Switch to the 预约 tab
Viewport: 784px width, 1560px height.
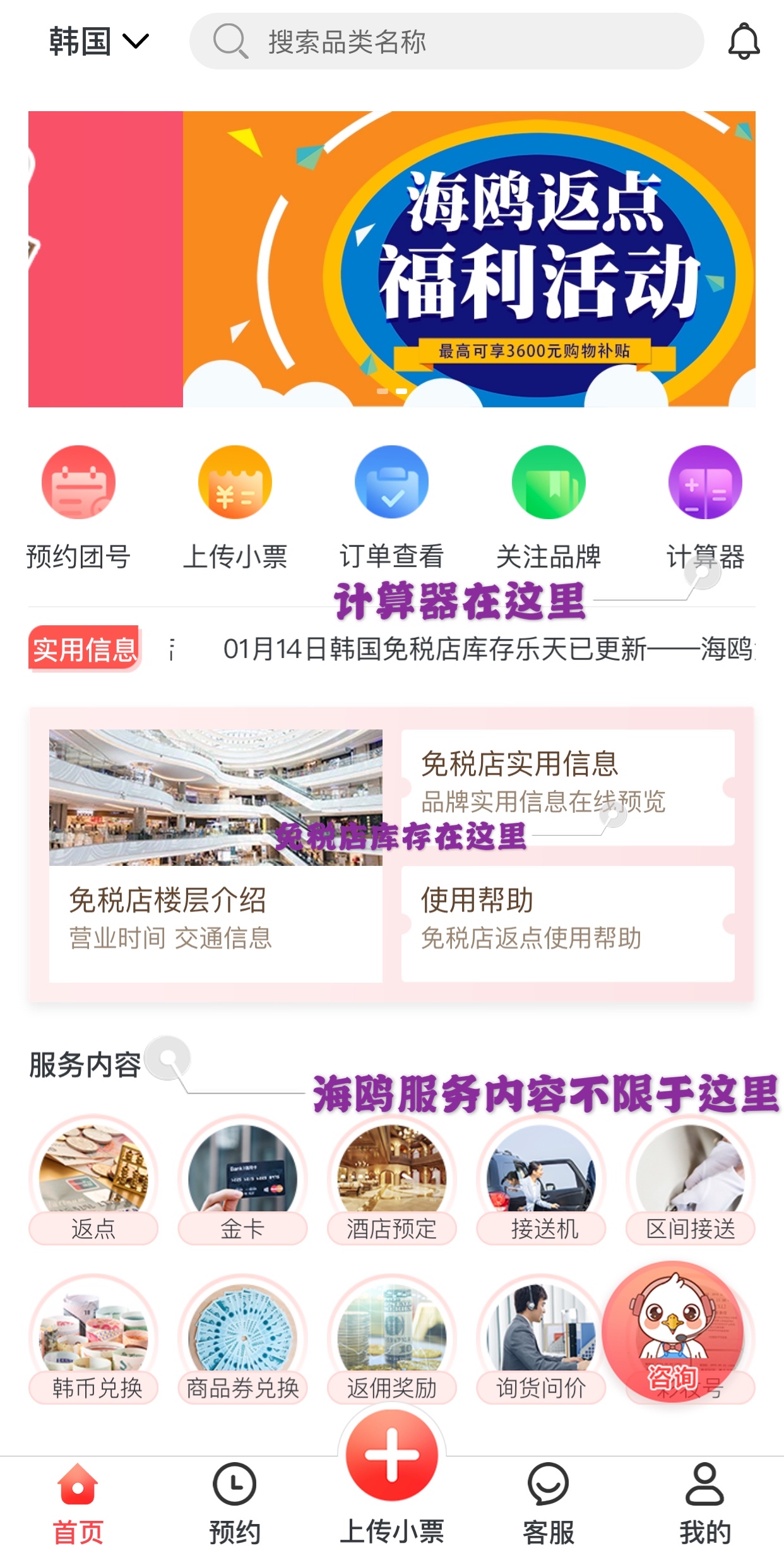click(x=235, y=1504)
